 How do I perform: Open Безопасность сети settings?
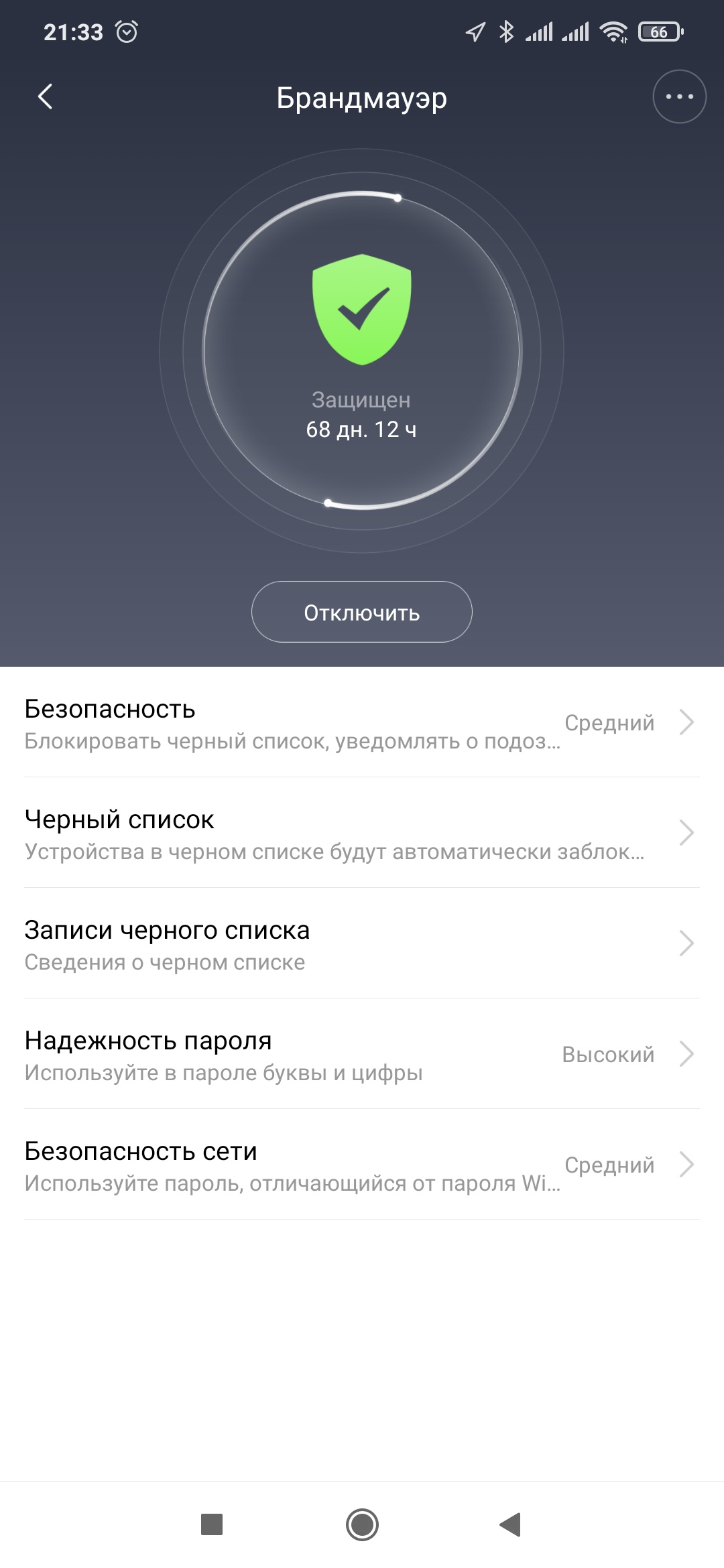tap(362, 1165)
